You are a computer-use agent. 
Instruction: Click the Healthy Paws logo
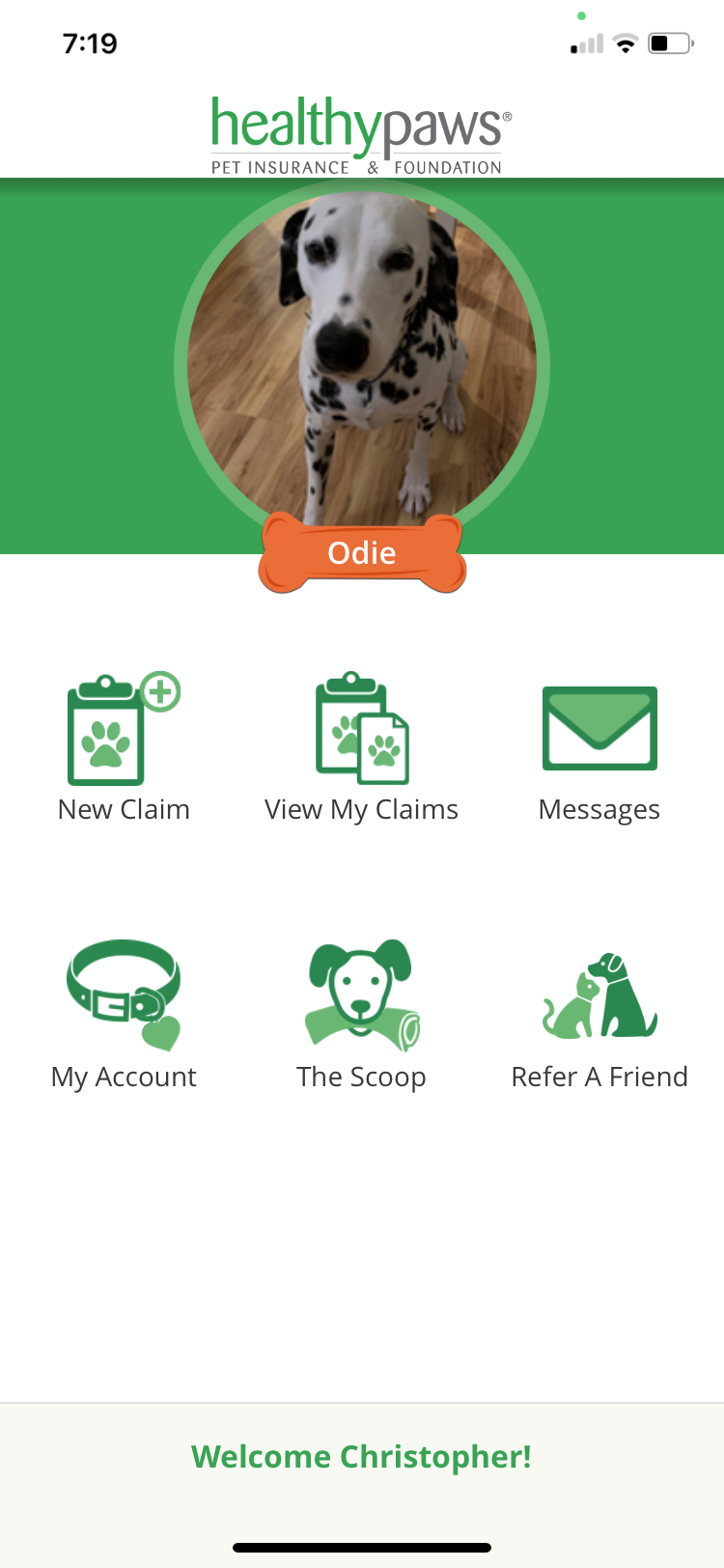point(361,130)
